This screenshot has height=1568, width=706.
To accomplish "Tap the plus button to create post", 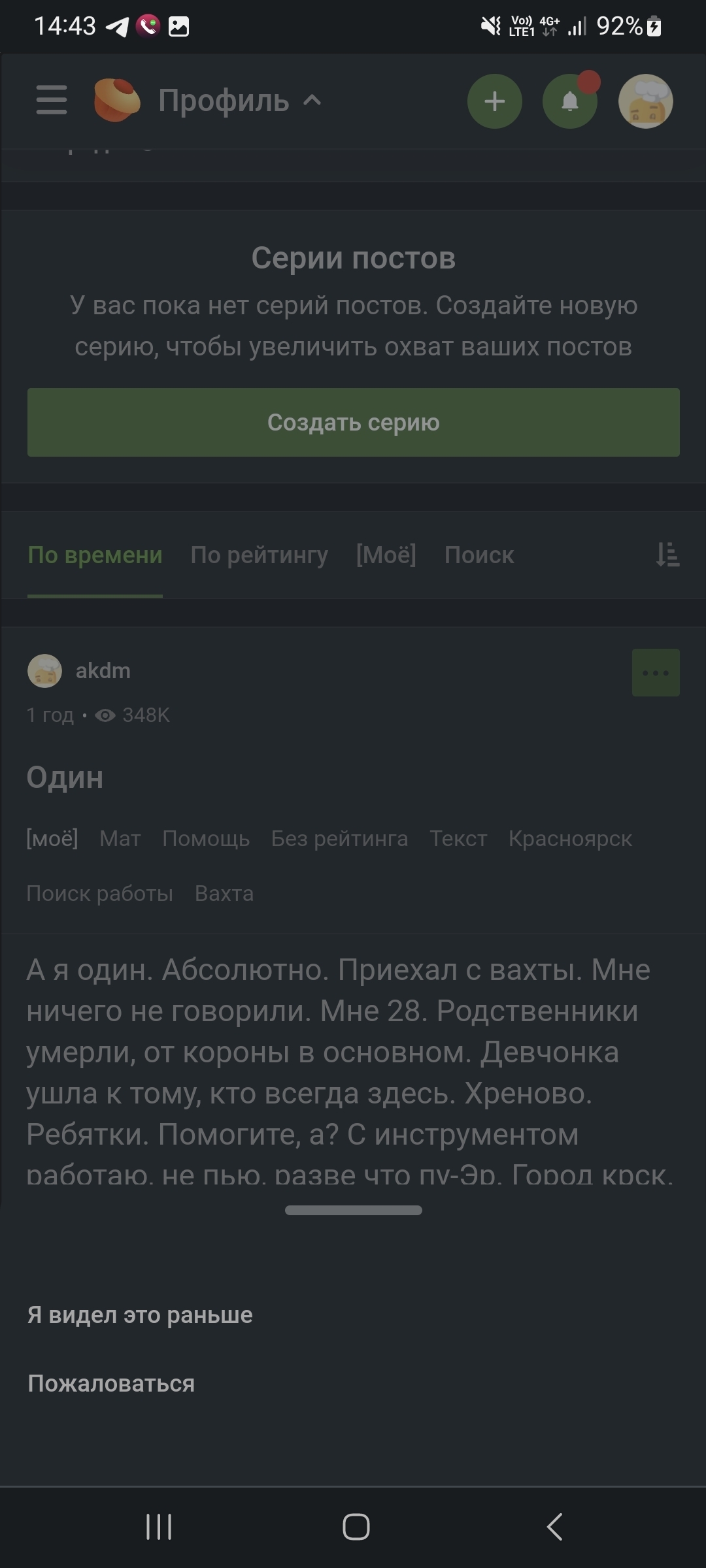I will pos(494,101).
